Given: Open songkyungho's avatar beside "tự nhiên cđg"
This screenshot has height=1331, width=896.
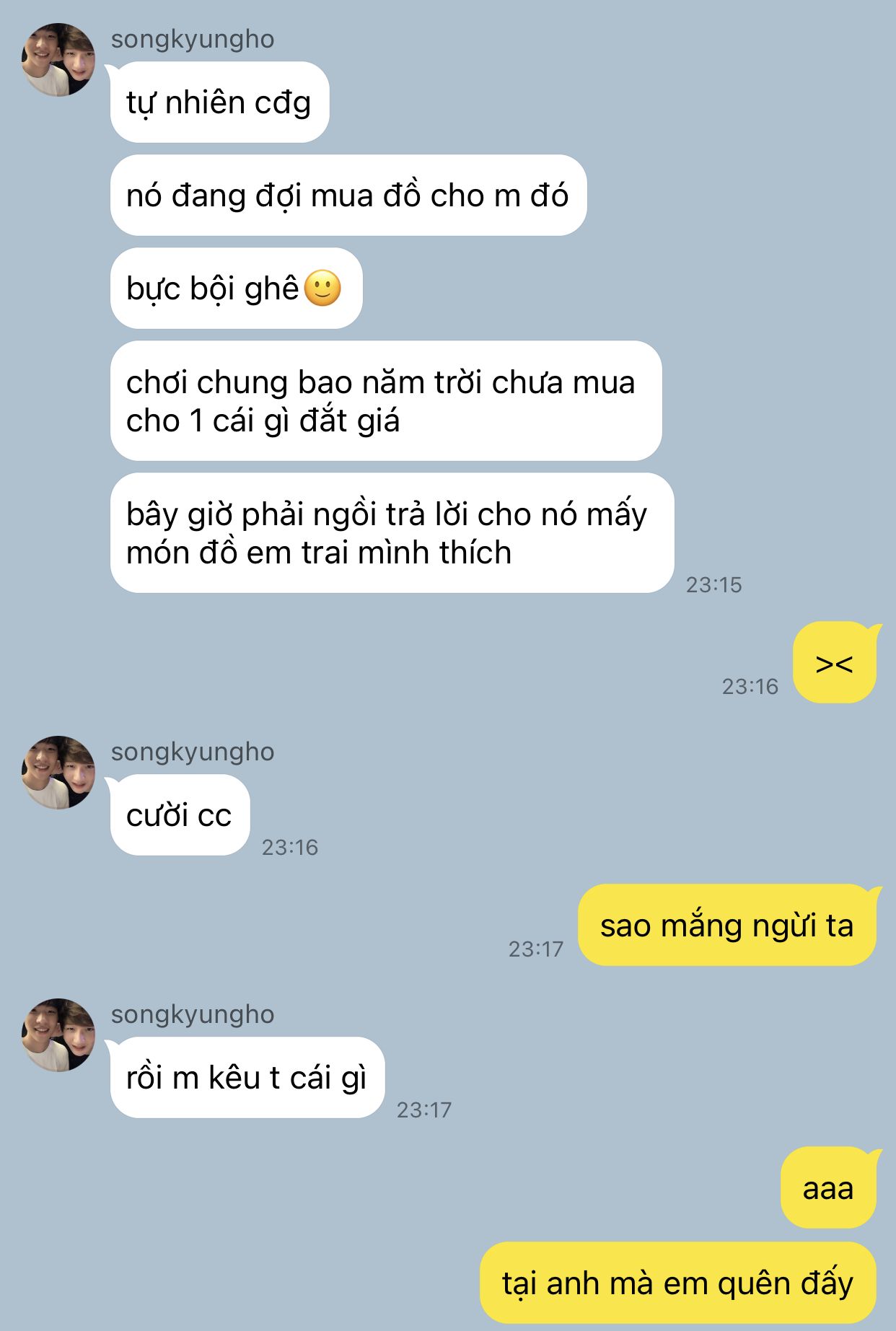Looking at the screenshot, I should coord(58,60).
